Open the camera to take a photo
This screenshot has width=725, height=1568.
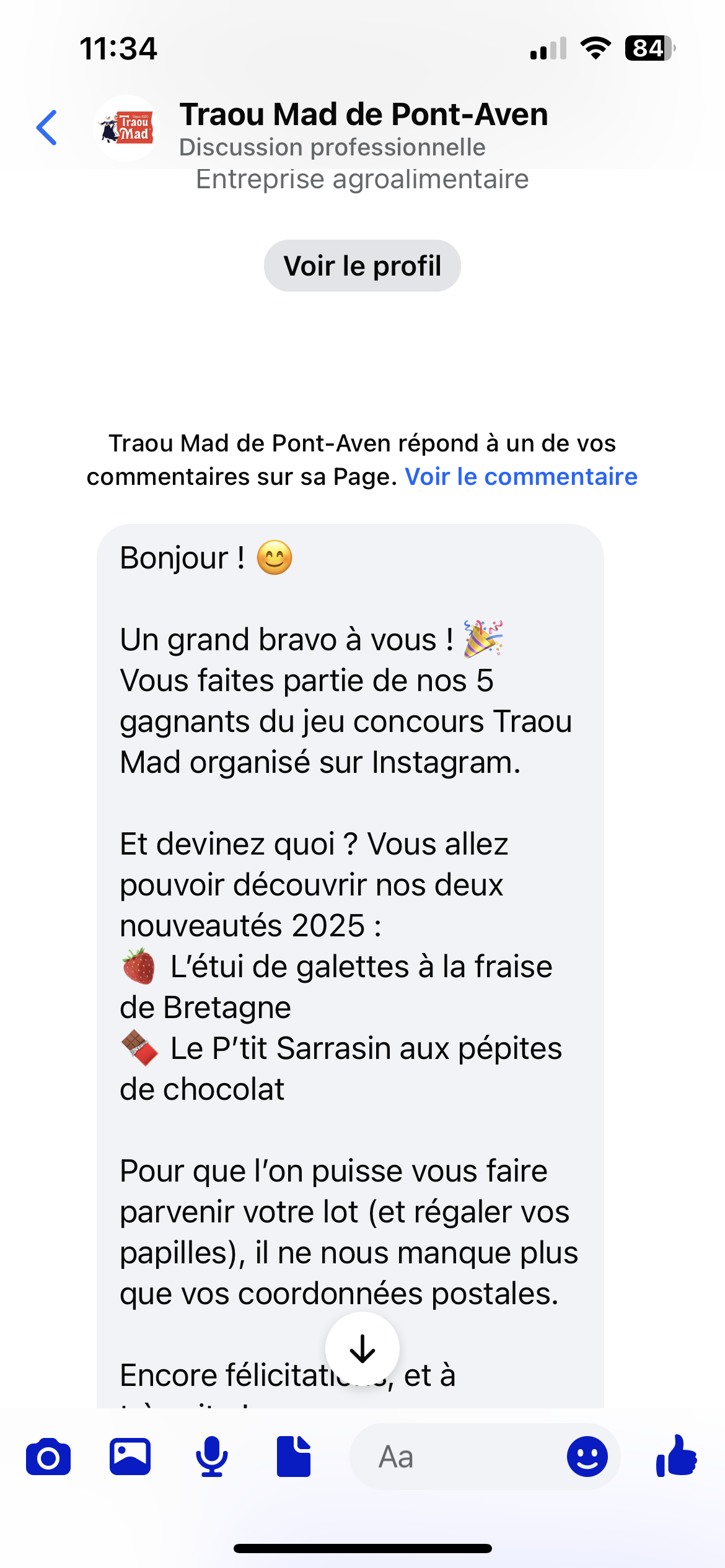(x=48, y=1457)
